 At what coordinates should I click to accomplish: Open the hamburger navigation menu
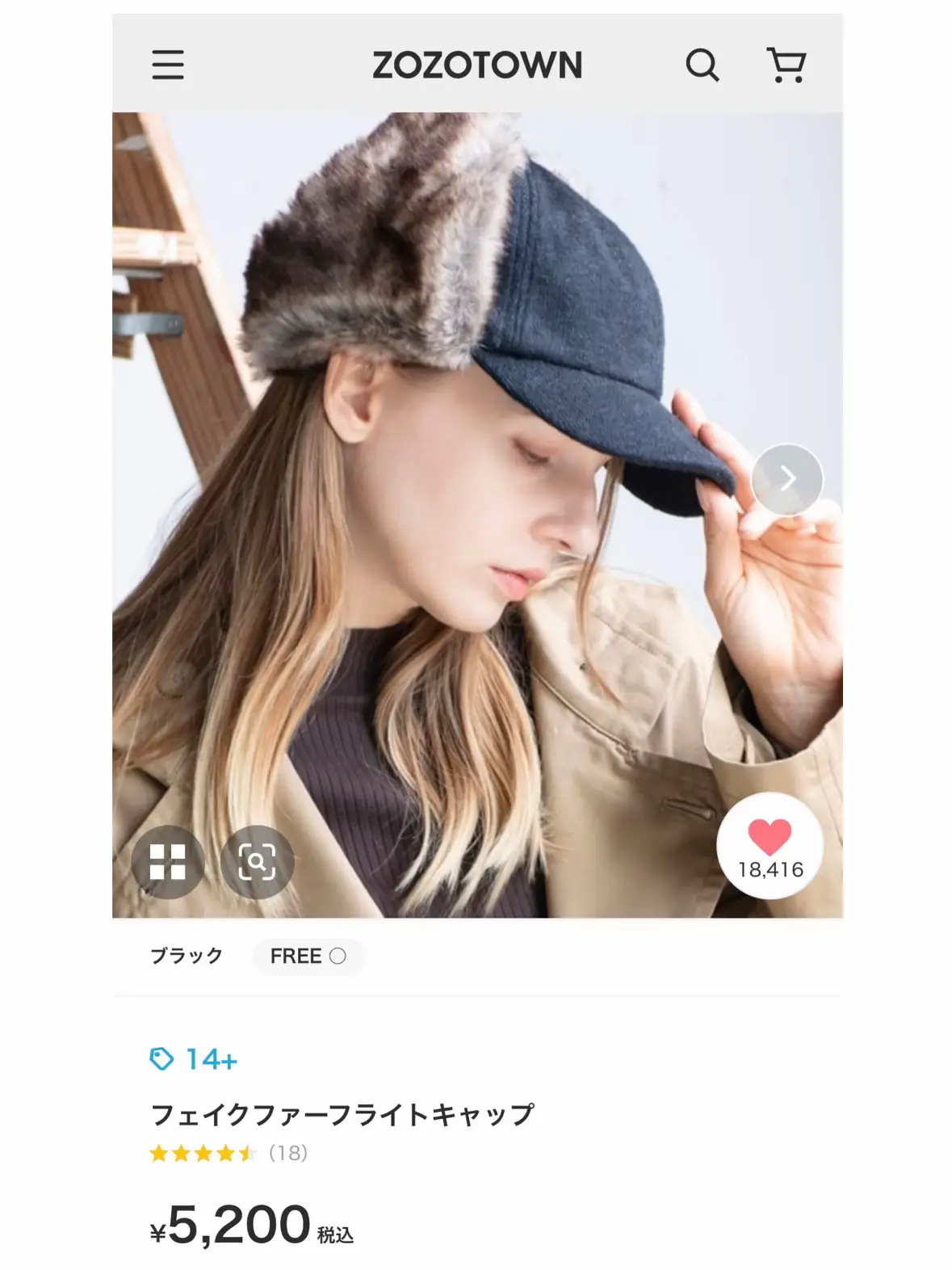point(168,66)
